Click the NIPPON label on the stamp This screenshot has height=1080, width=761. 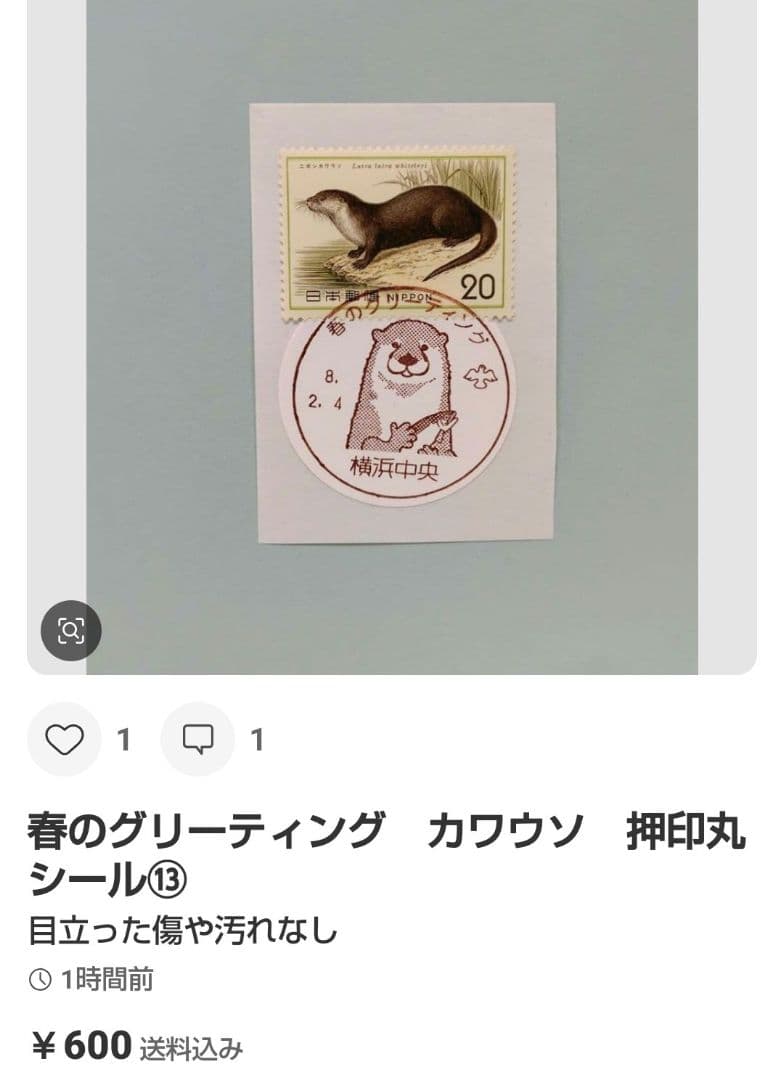409,298
